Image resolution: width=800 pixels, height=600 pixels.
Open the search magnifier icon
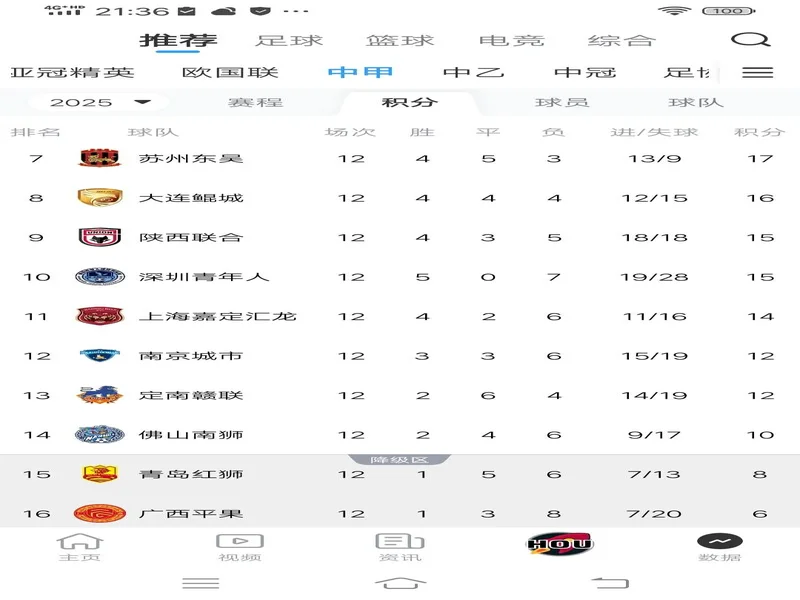point(750,40)
